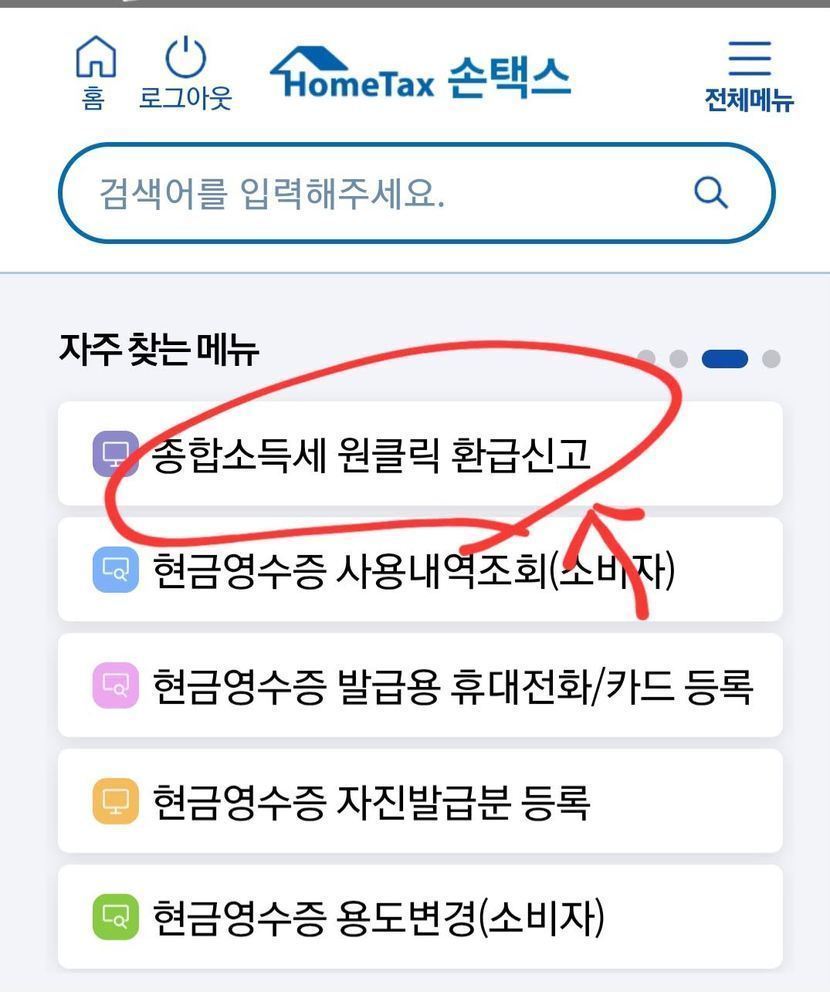Focus the 검색어를 입력해주세요 search field
Screen dimensions: 830x992
click(x=380, y=193)
